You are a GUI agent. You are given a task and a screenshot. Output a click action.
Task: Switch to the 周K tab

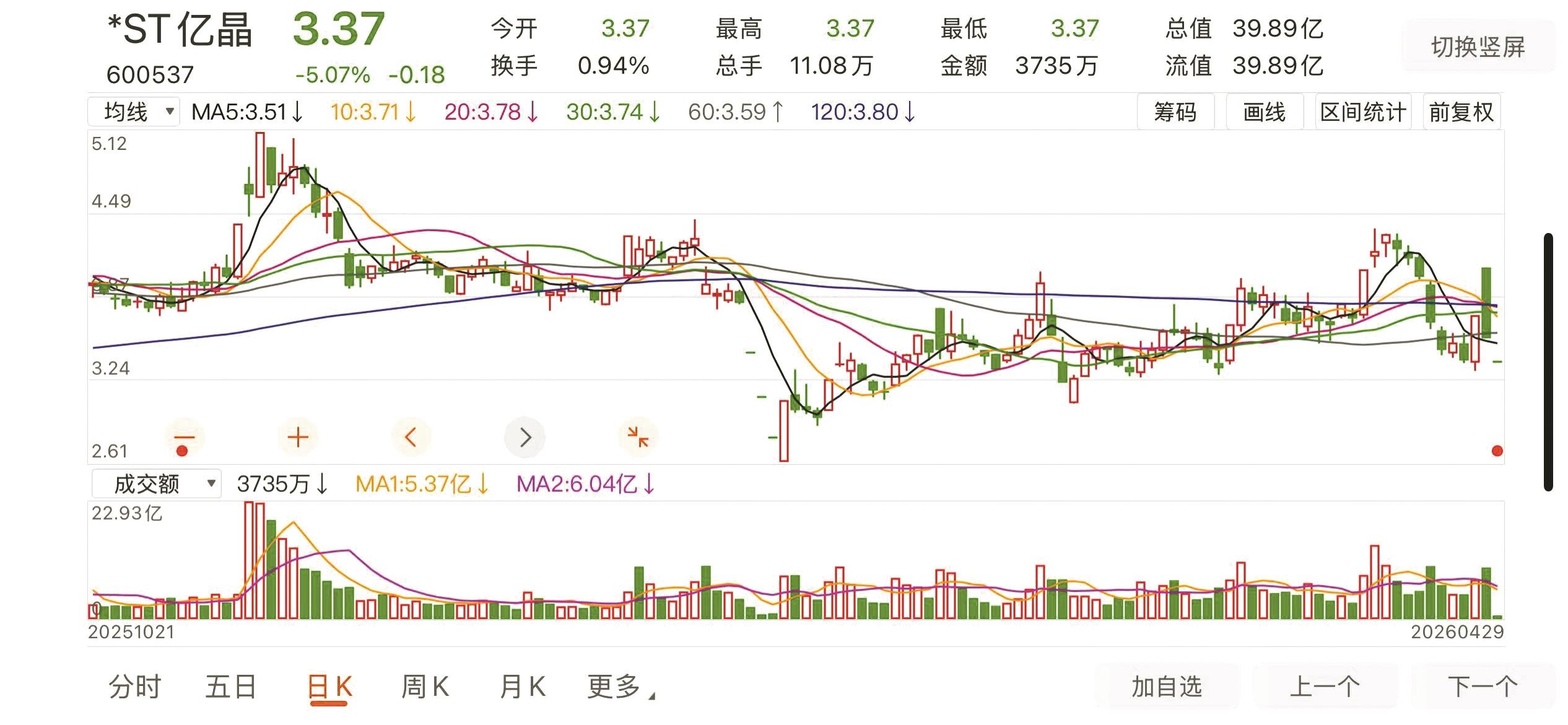tap(425, 687)
